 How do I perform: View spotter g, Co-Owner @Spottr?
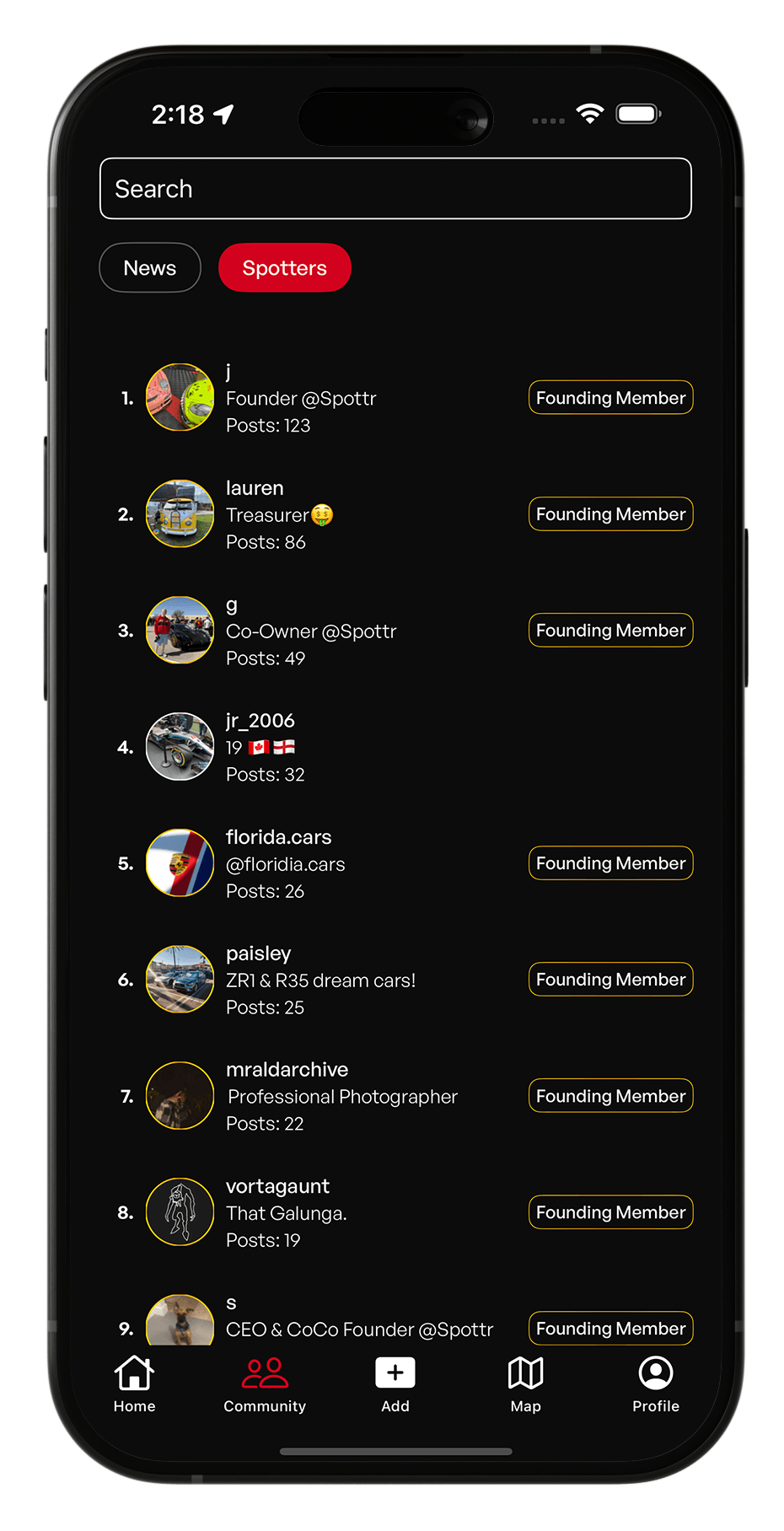point(310,631)
